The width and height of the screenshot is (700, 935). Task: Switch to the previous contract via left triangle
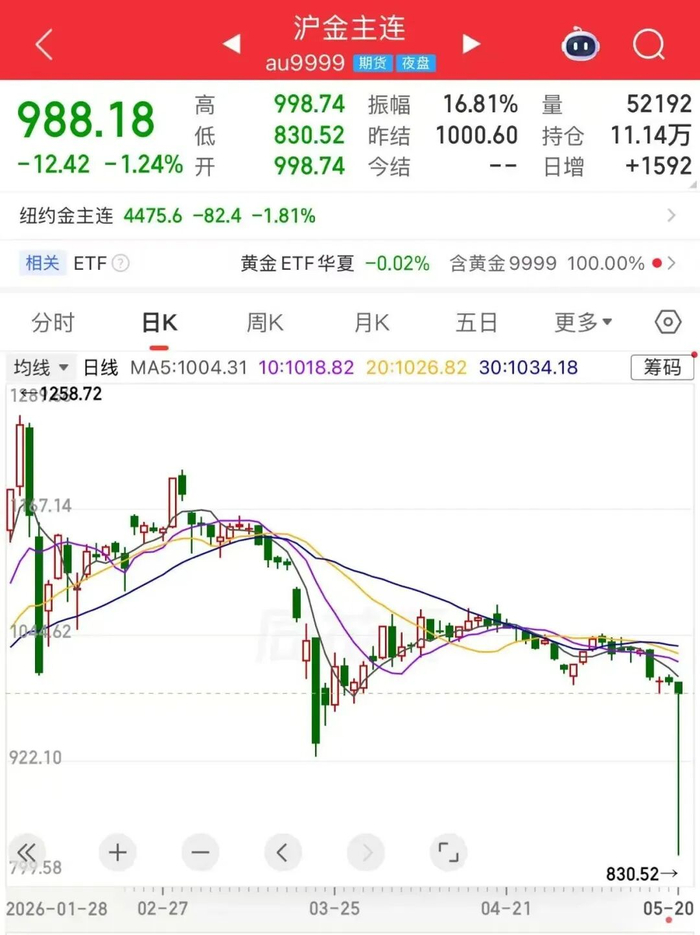click(232, 44)
